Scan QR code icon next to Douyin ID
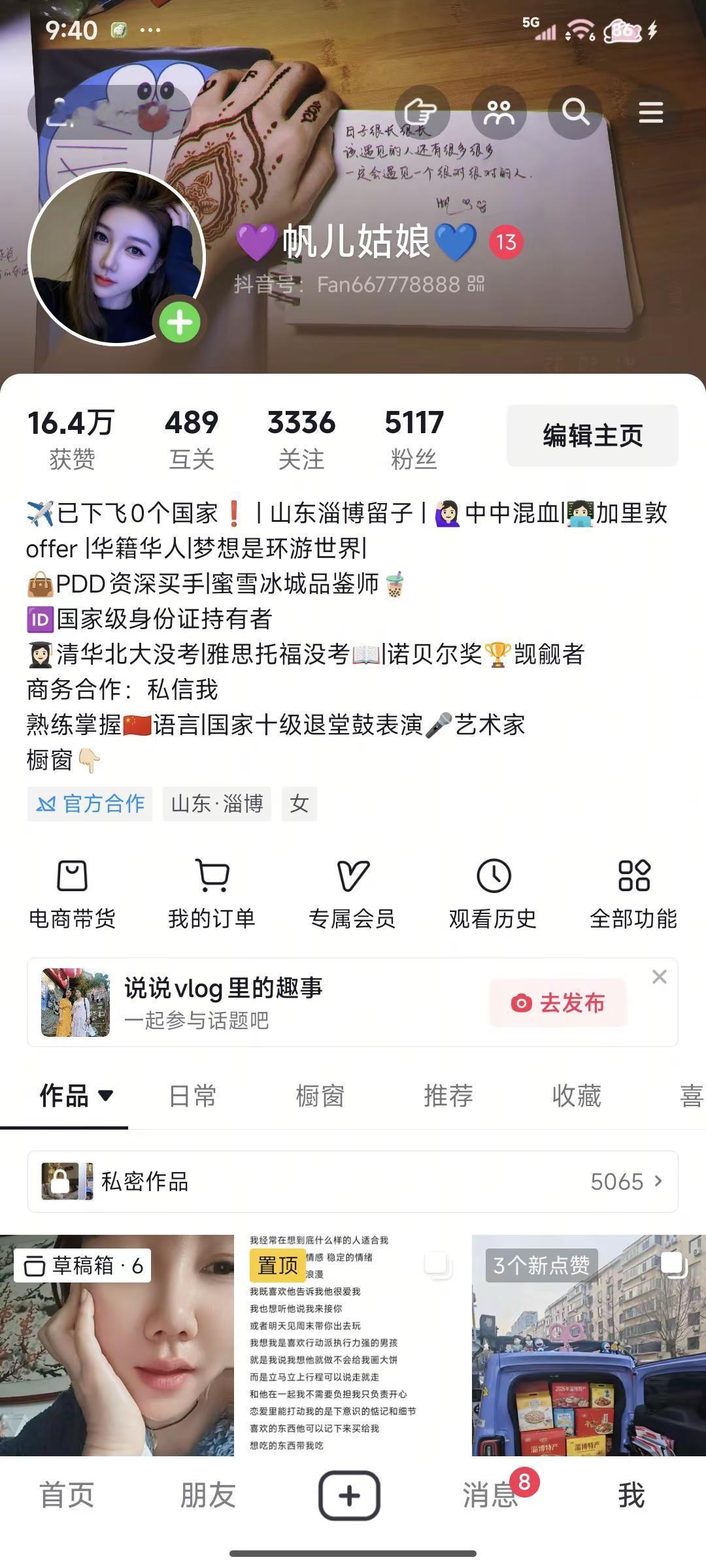 pyautogui.click(x=478, y=284)
